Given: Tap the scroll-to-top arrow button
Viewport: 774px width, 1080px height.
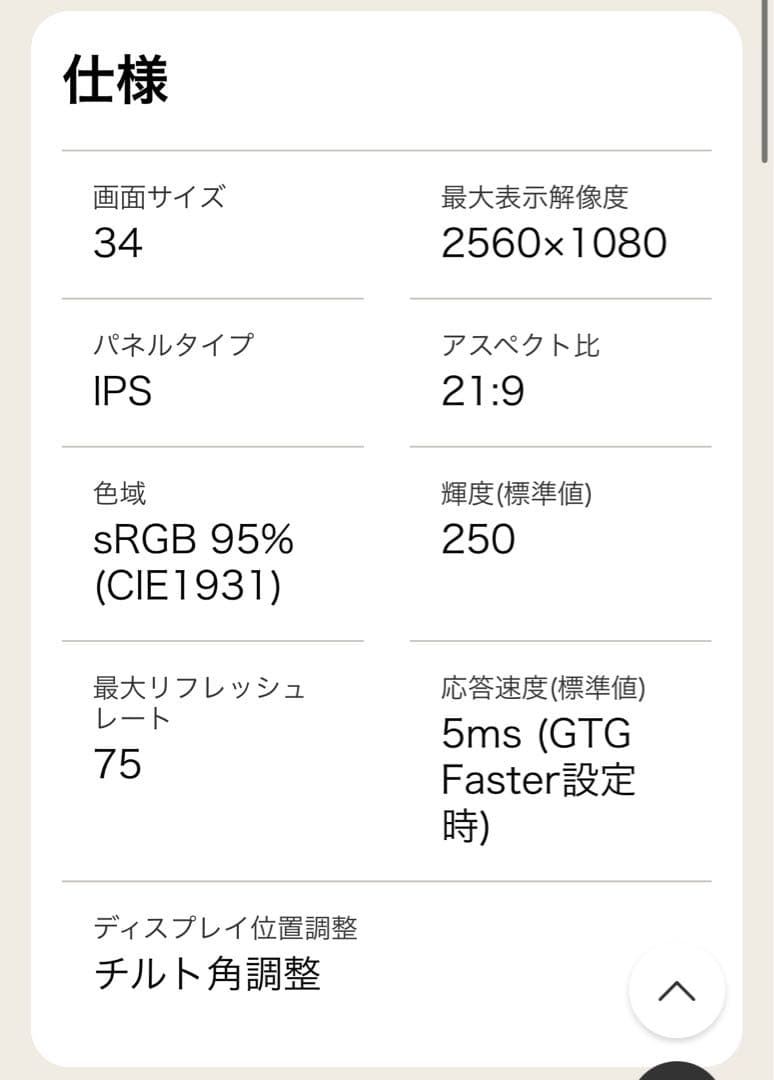Looking at the screenshot, I should tap(677, 991).
